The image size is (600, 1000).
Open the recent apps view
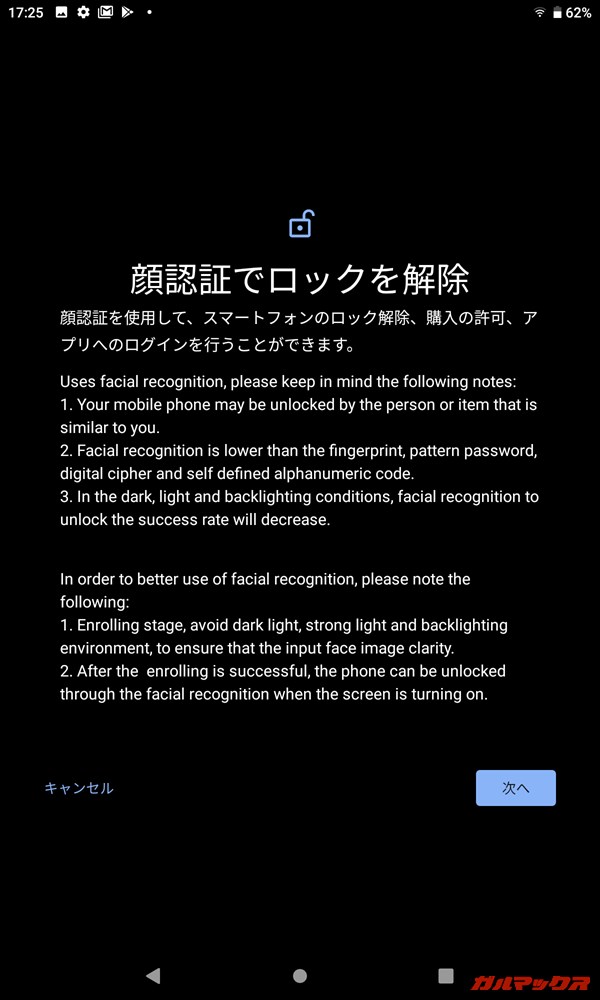tap(446, 975)
